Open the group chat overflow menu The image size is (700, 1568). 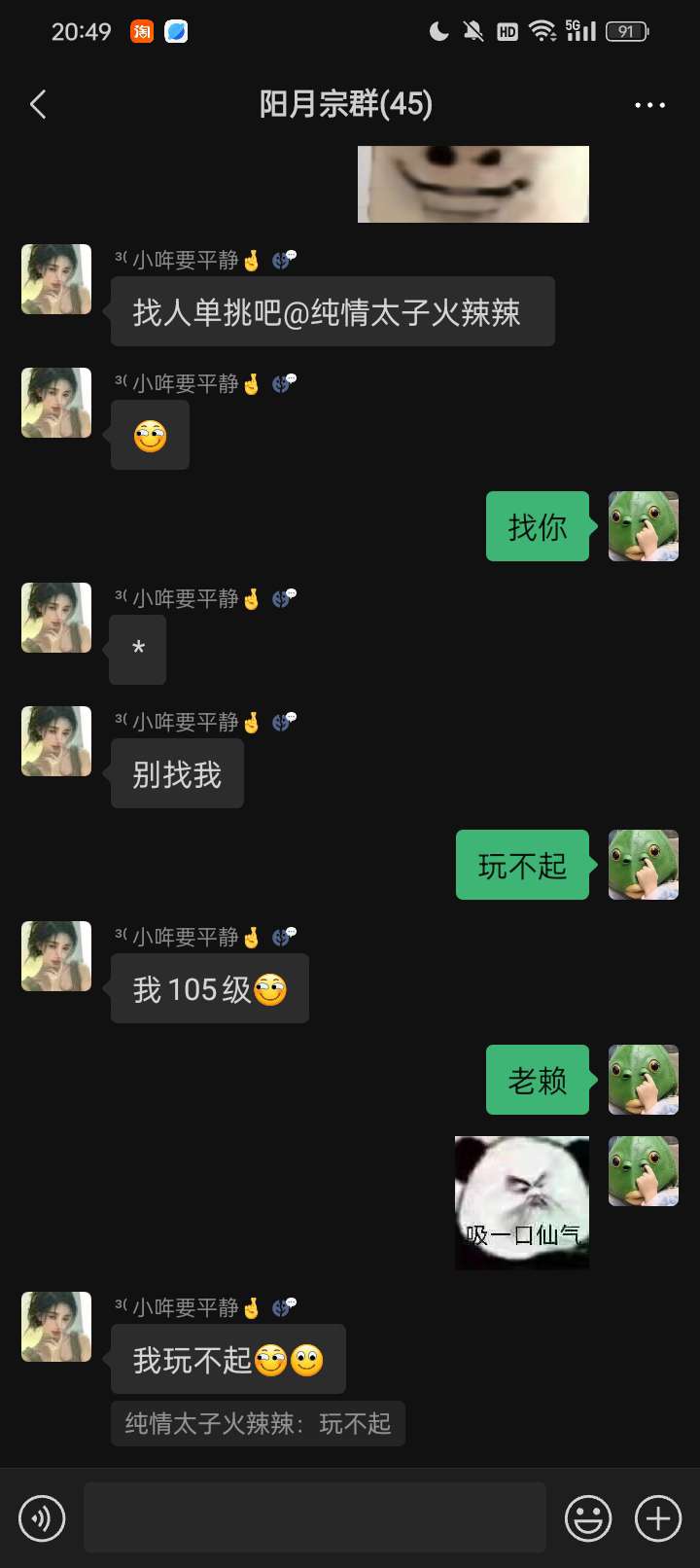pos(649,104)
